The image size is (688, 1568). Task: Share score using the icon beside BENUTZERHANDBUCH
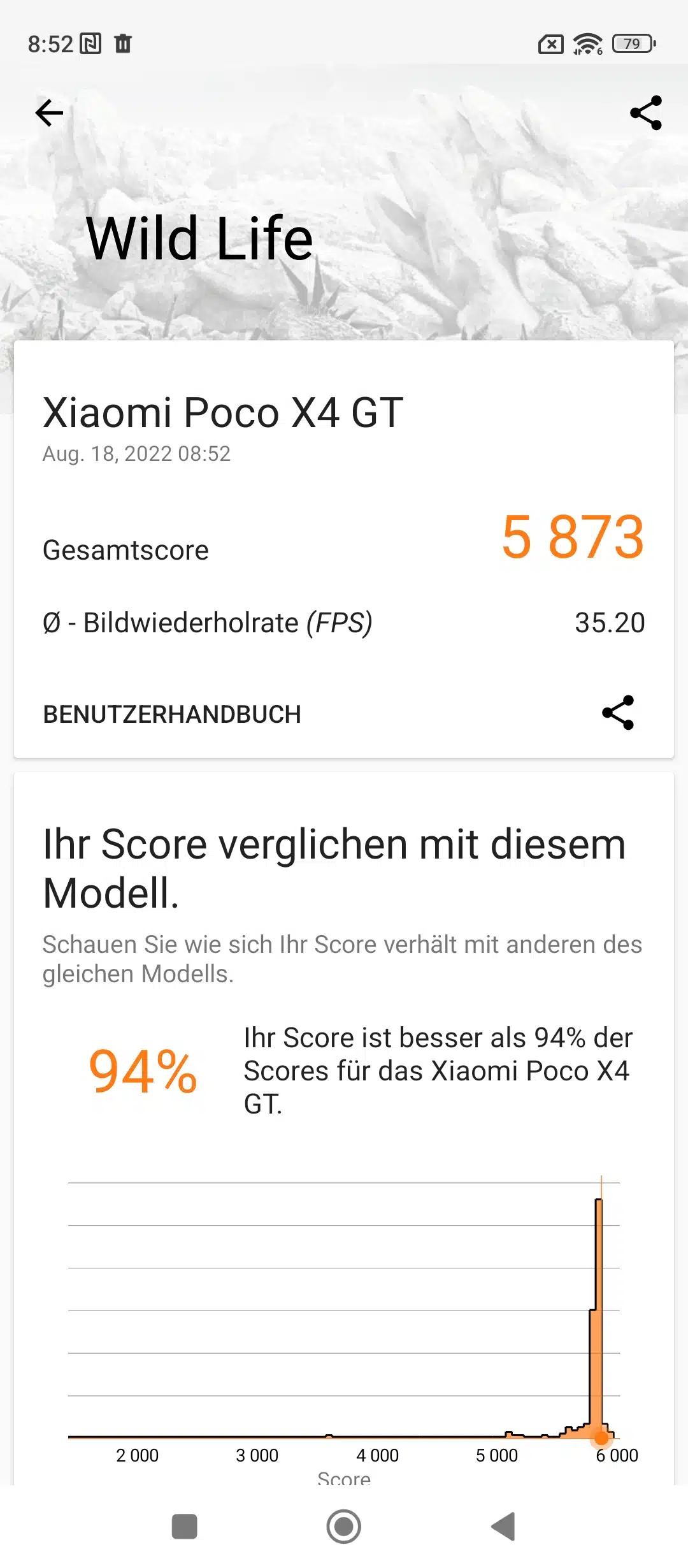click(x=618, y=713)
